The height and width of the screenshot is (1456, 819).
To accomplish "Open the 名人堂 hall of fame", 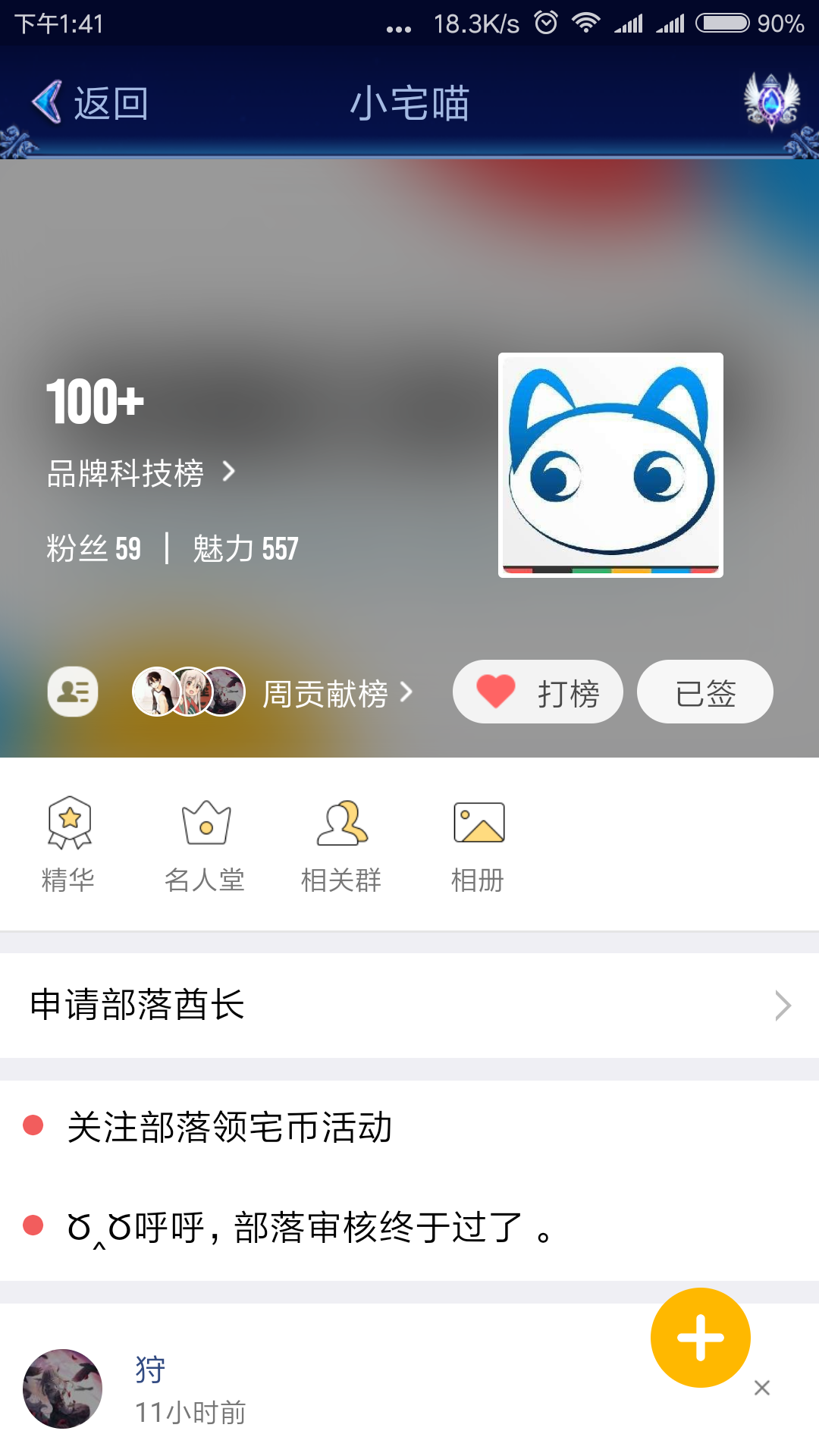I will click(x=206, y=843).
